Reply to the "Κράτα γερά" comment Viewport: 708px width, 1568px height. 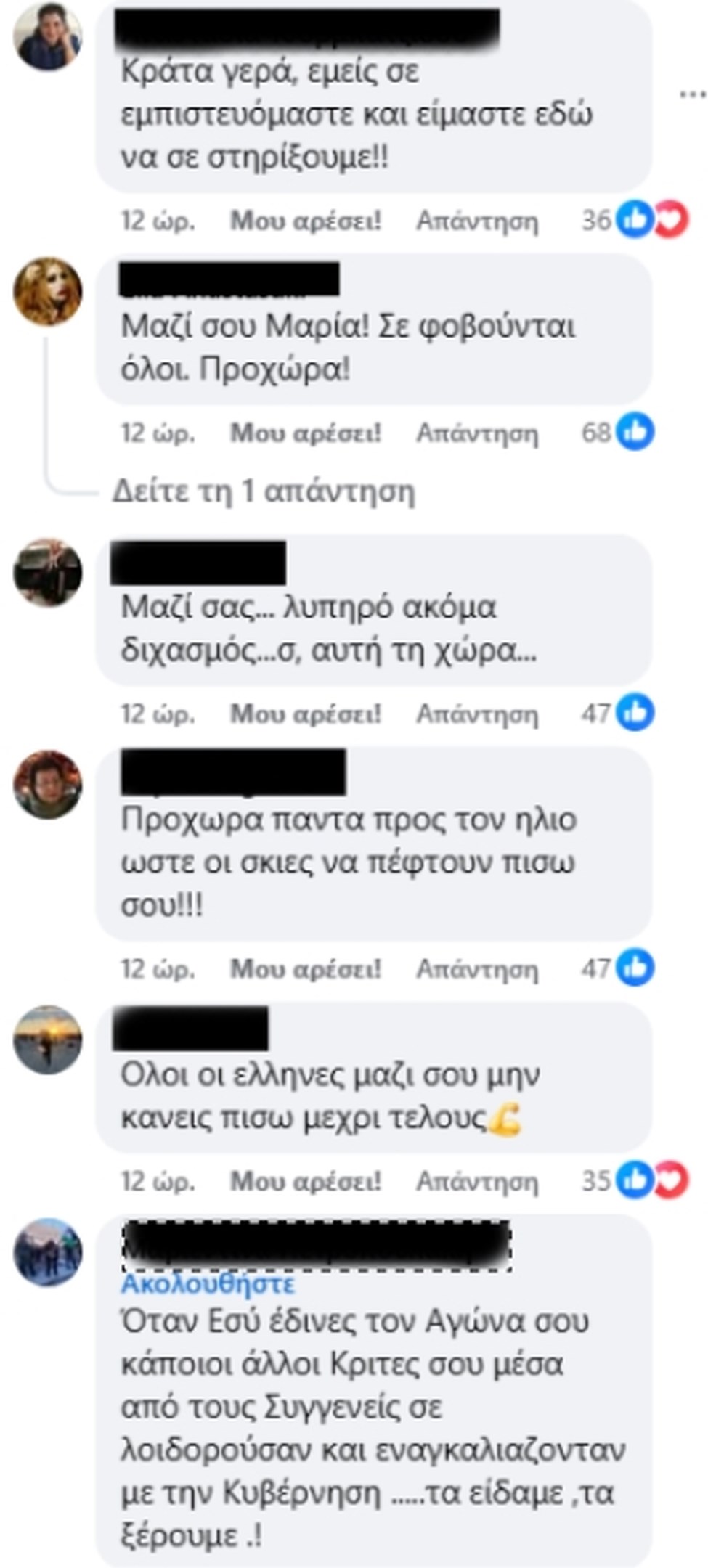coord(477,221)
